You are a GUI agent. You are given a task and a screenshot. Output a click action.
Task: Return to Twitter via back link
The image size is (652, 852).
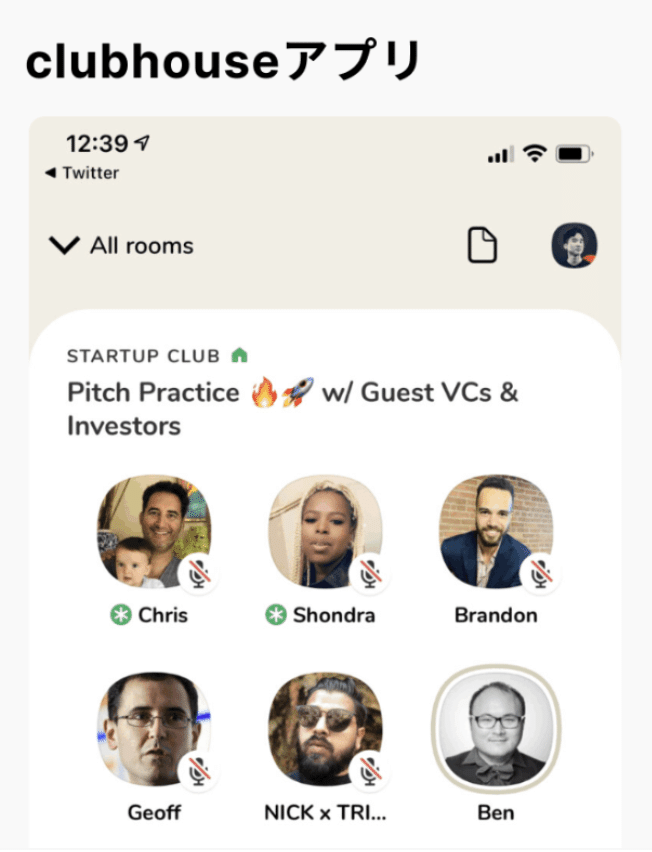[x=82, y=173]
